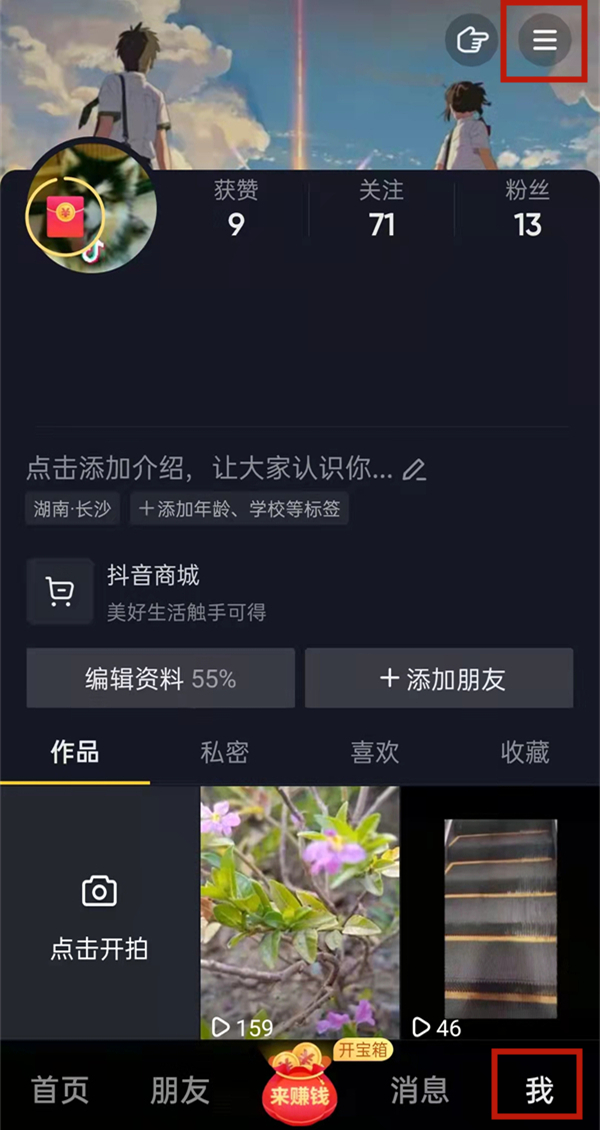Tap the 编辑资料 button
Image resolution: width=600 pixels, height=1130 pixels.
(x=160, y=679)
